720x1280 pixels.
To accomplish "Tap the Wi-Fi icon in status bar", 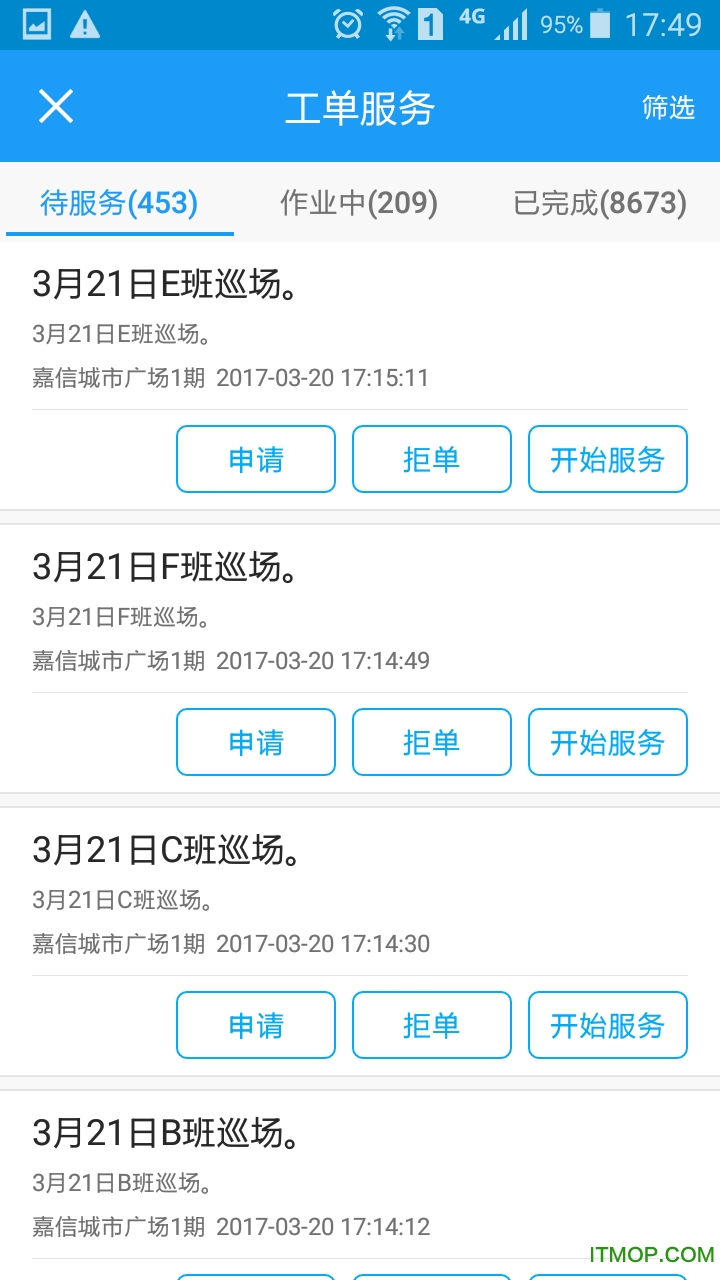I will click(x=391, y=25).
